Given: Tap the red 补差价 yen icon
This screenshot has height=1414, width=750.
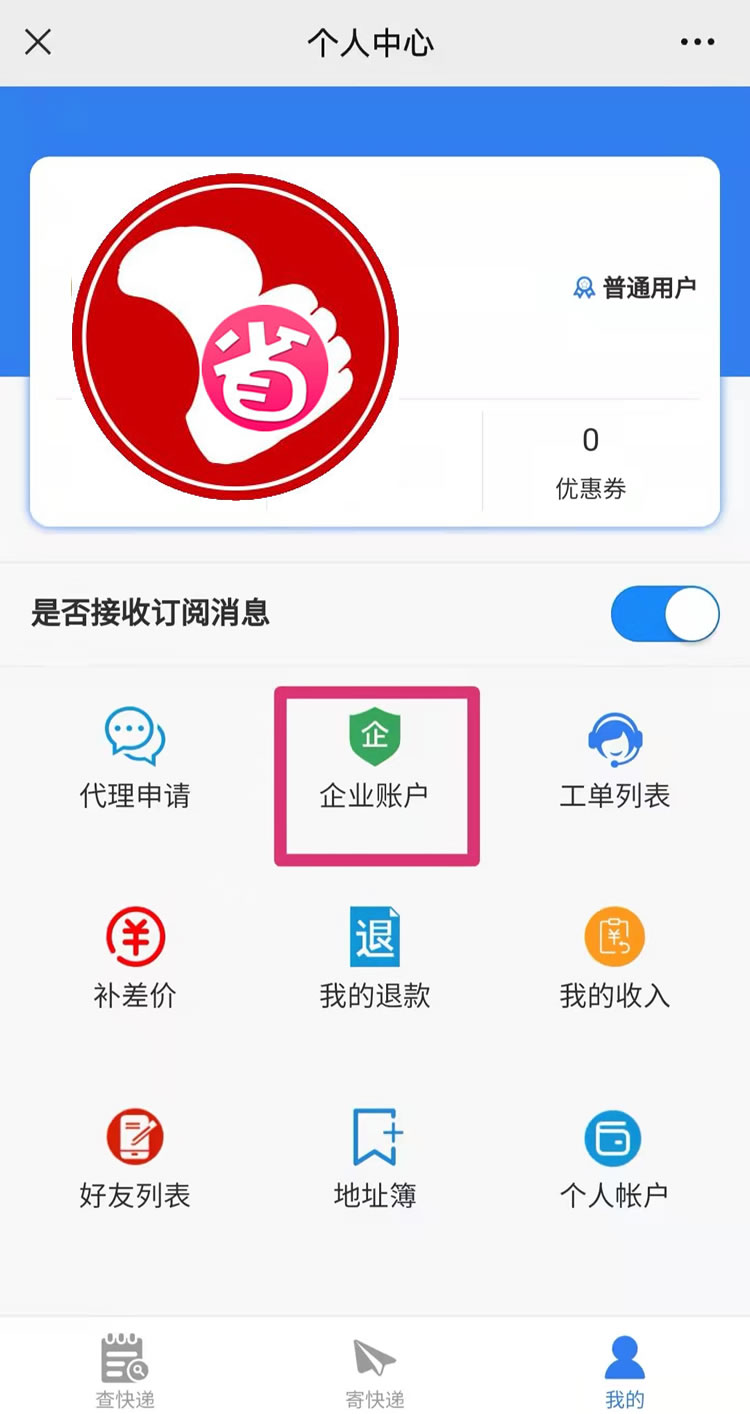Looking at the screenshot, I should click(134, 937).
